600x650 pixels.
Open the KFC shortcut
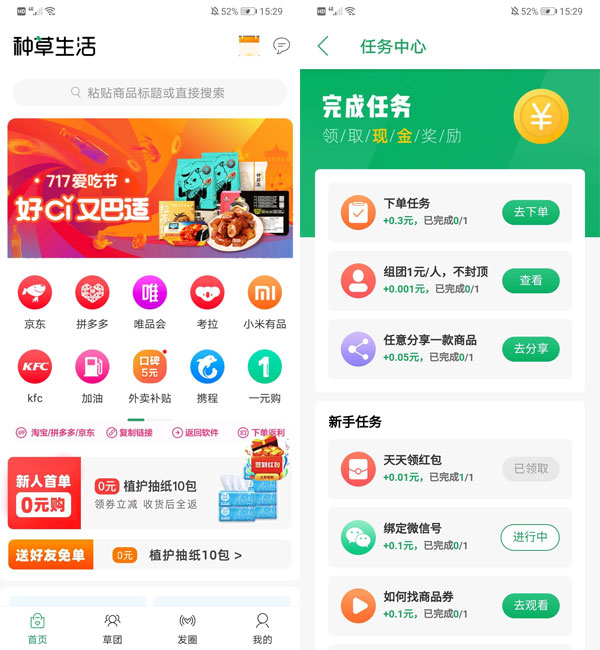pyautogui.click(x=35, y=375)
